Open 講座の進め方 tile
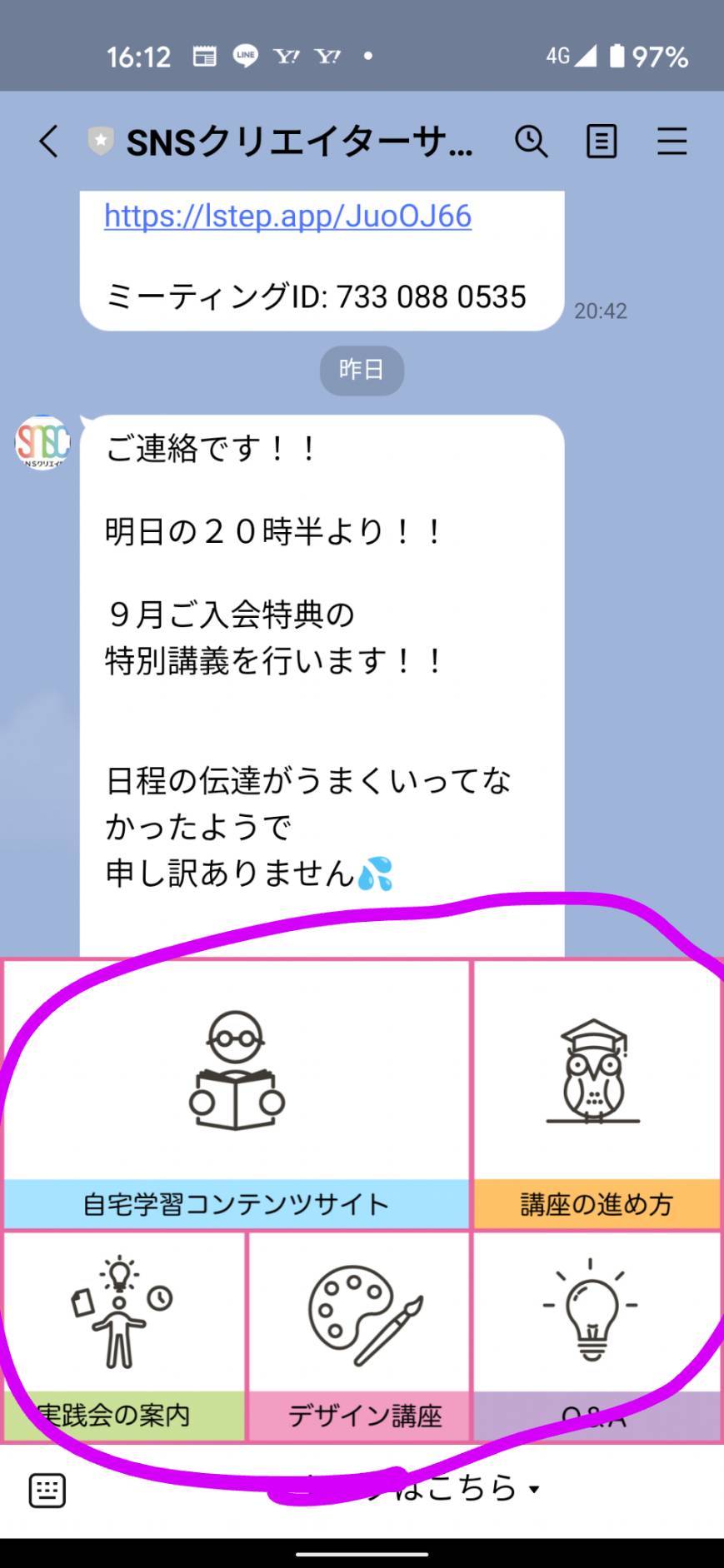Viewport: 724px width, 1568px height. pyautogui.click(x=597, y=1095)
